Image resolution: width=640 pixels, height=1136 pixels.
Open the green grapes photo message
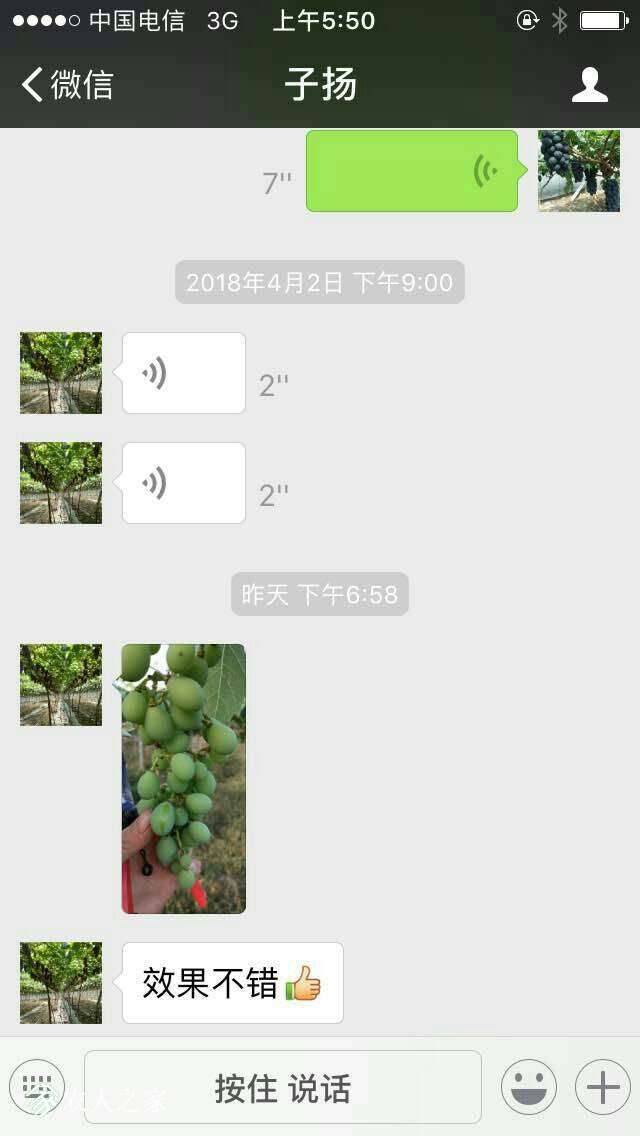tap(183, 778)
